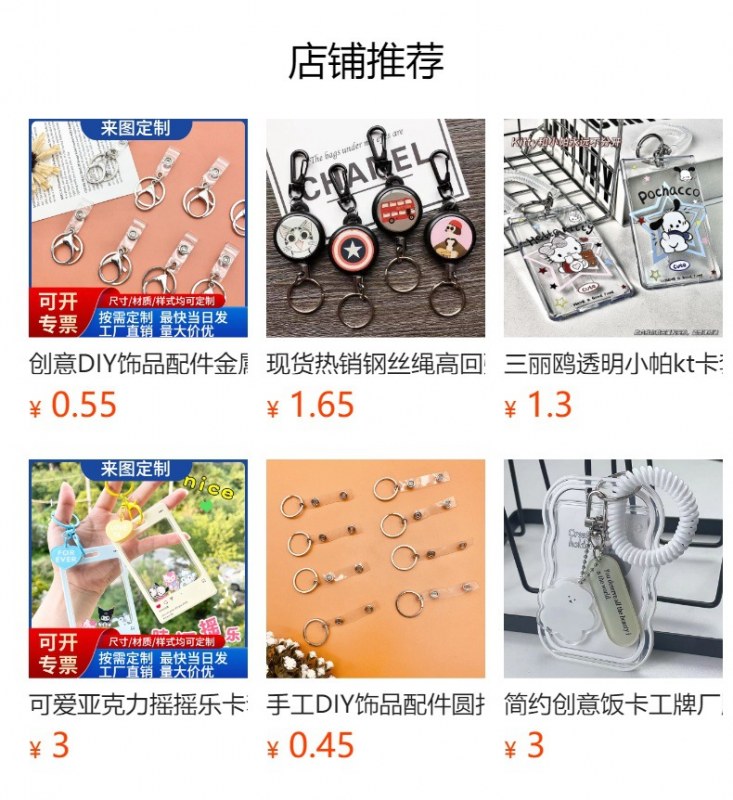The image size is (733, 800).
Task: Open the 可爱亚克力摇摇乐 card holder item
Action: click(138, 569)
